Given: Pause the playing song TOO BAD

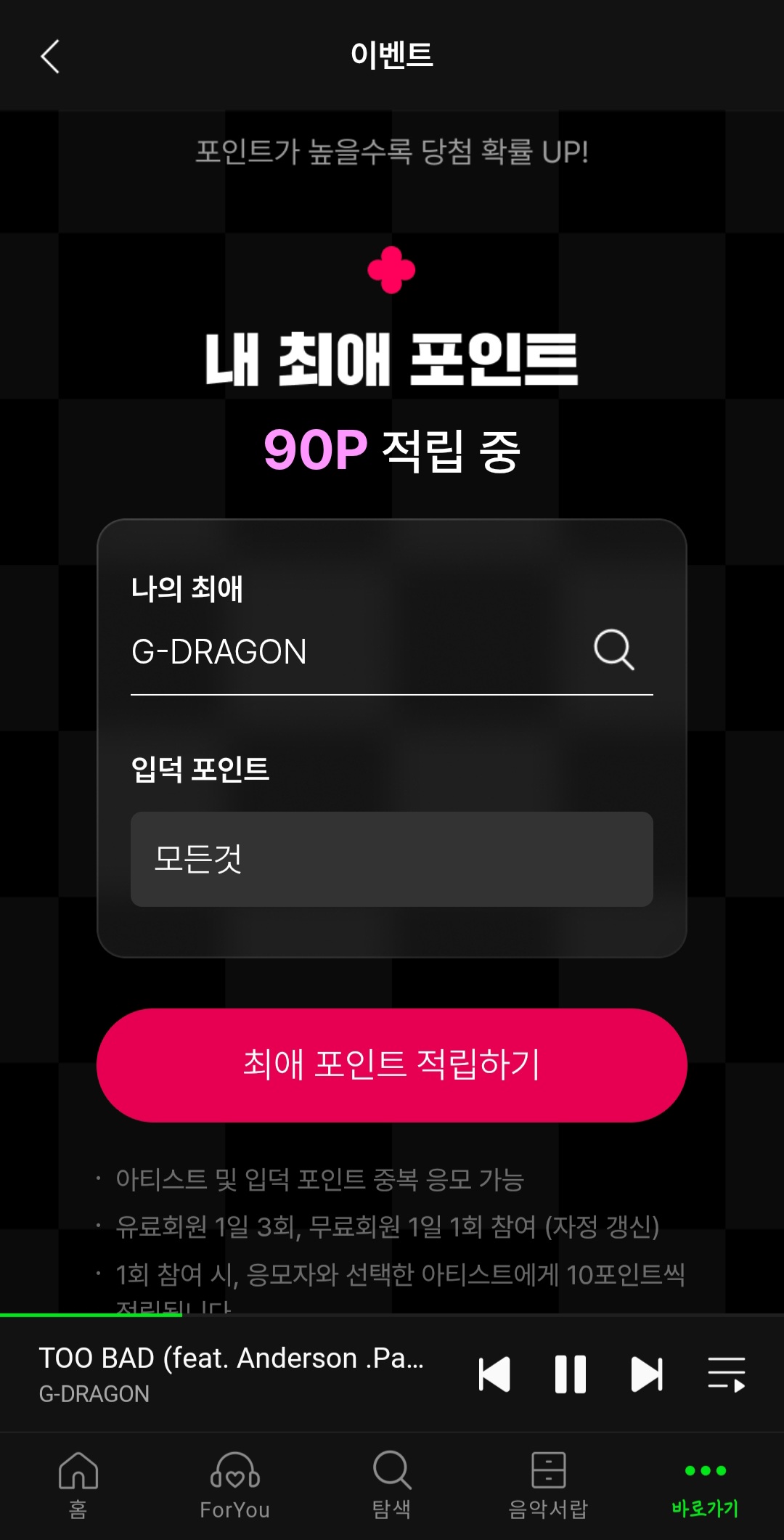Looking at the screenshot, I should coord(571,1374).
